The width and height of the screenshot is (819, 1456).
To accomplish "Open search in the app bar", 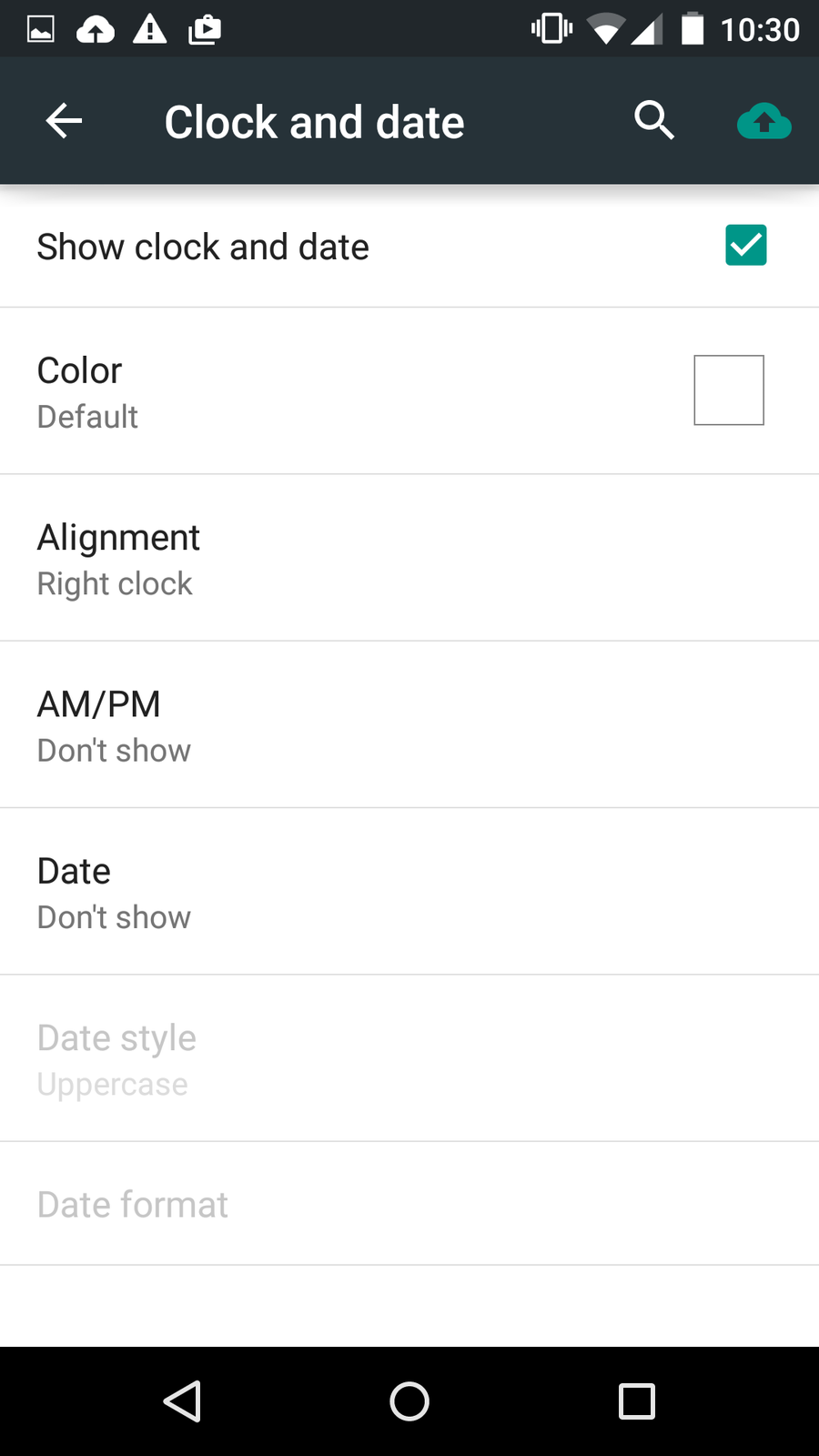I will (x=654, y=121).
